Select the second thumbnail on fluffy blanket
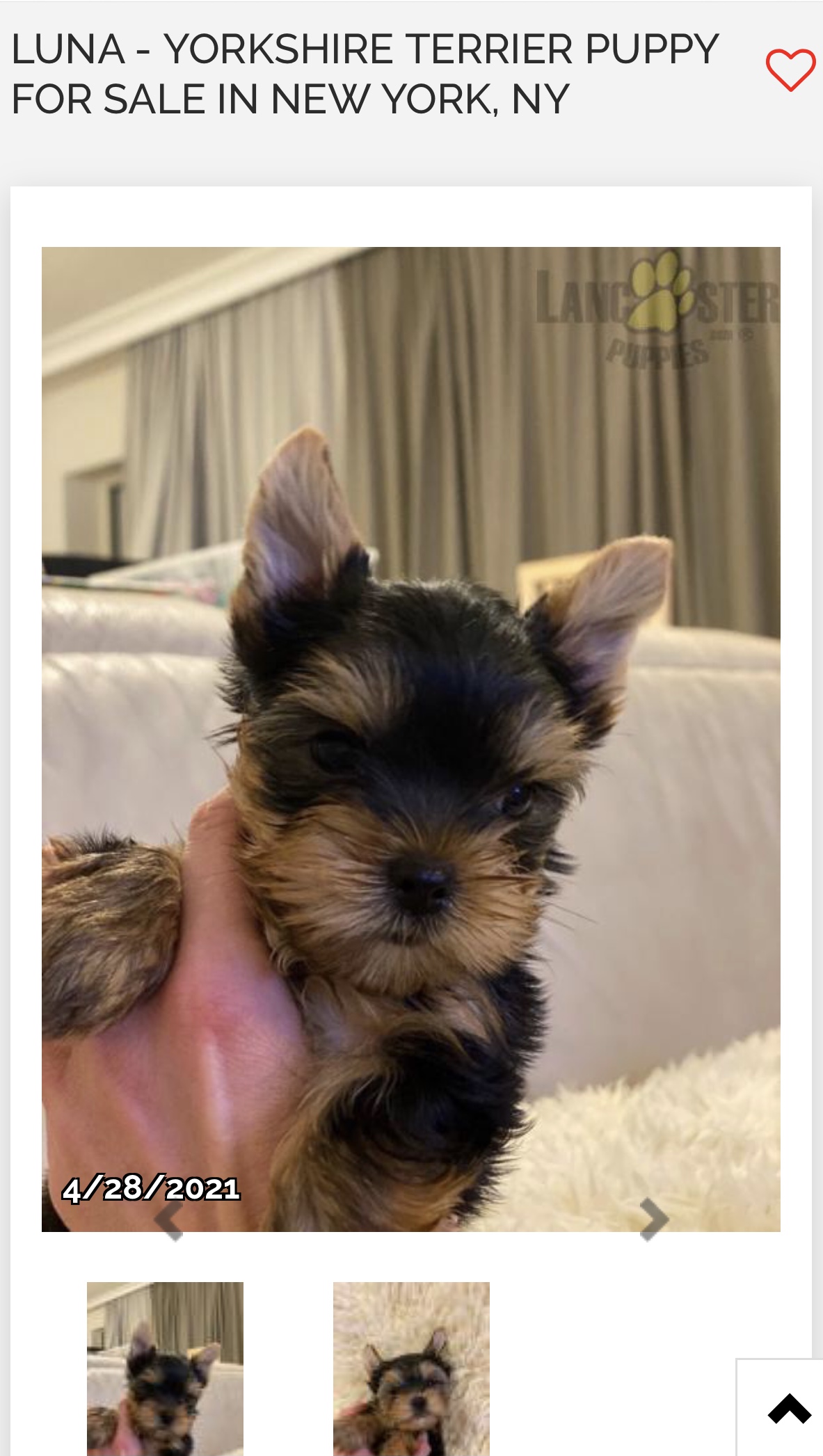The image size is (823, 1456). [x=411, y=1368]
